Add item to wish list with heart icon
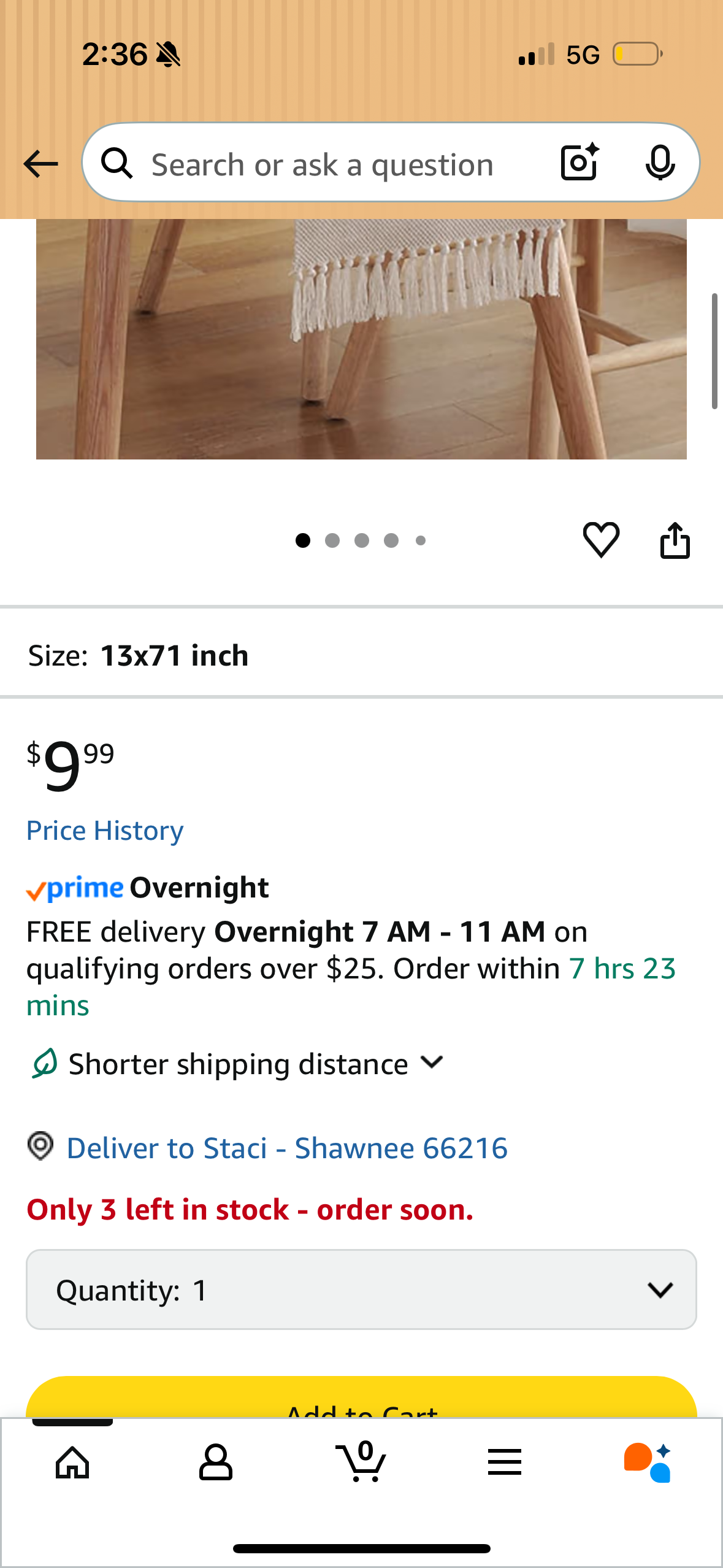The image size is (723, 1568). click(601, 540)
